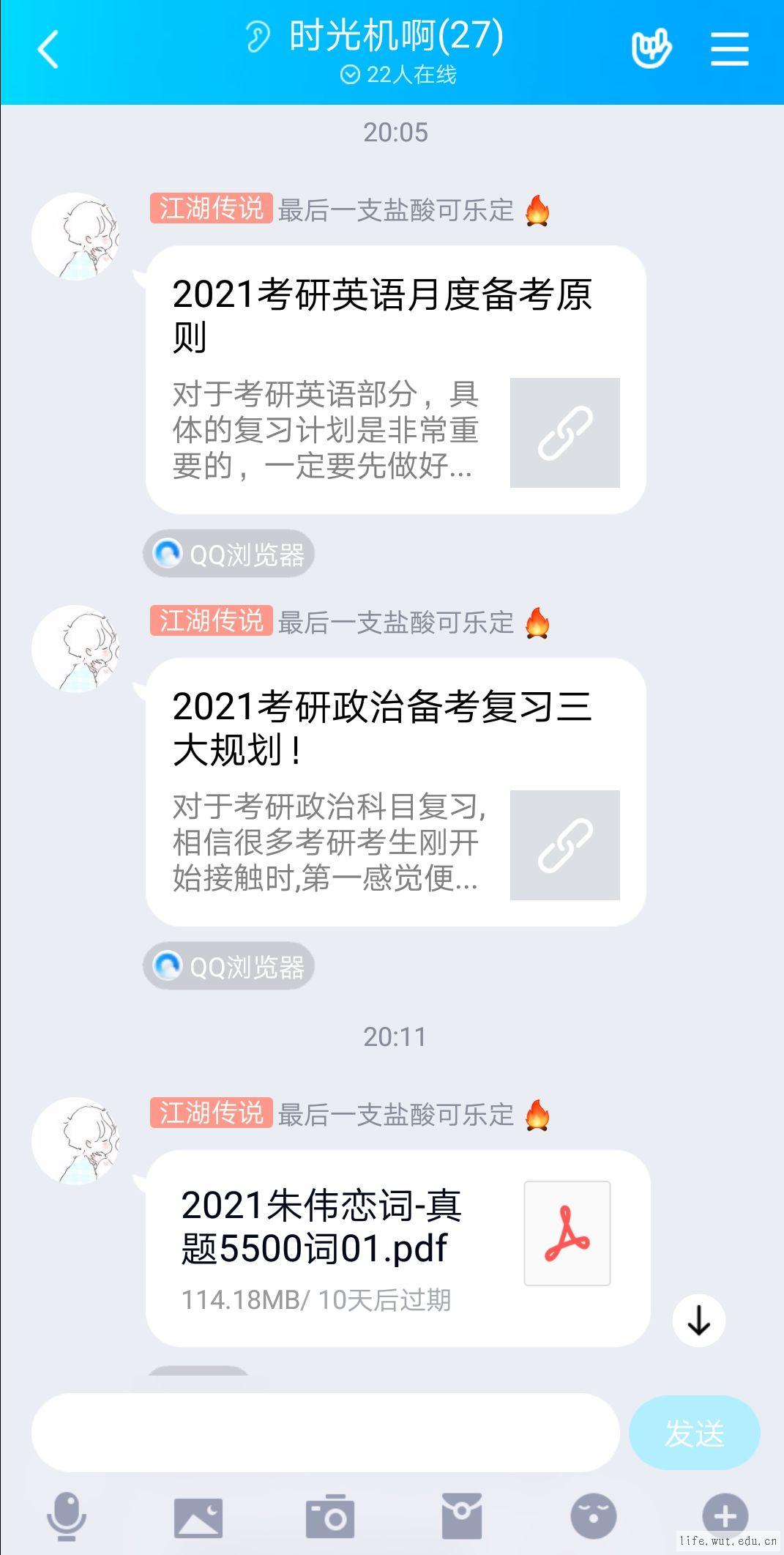Viewport: 784px width, 1555px height.
Task: Tap QQ浏览器 tag under the English article
Action: tap(228, 554)
